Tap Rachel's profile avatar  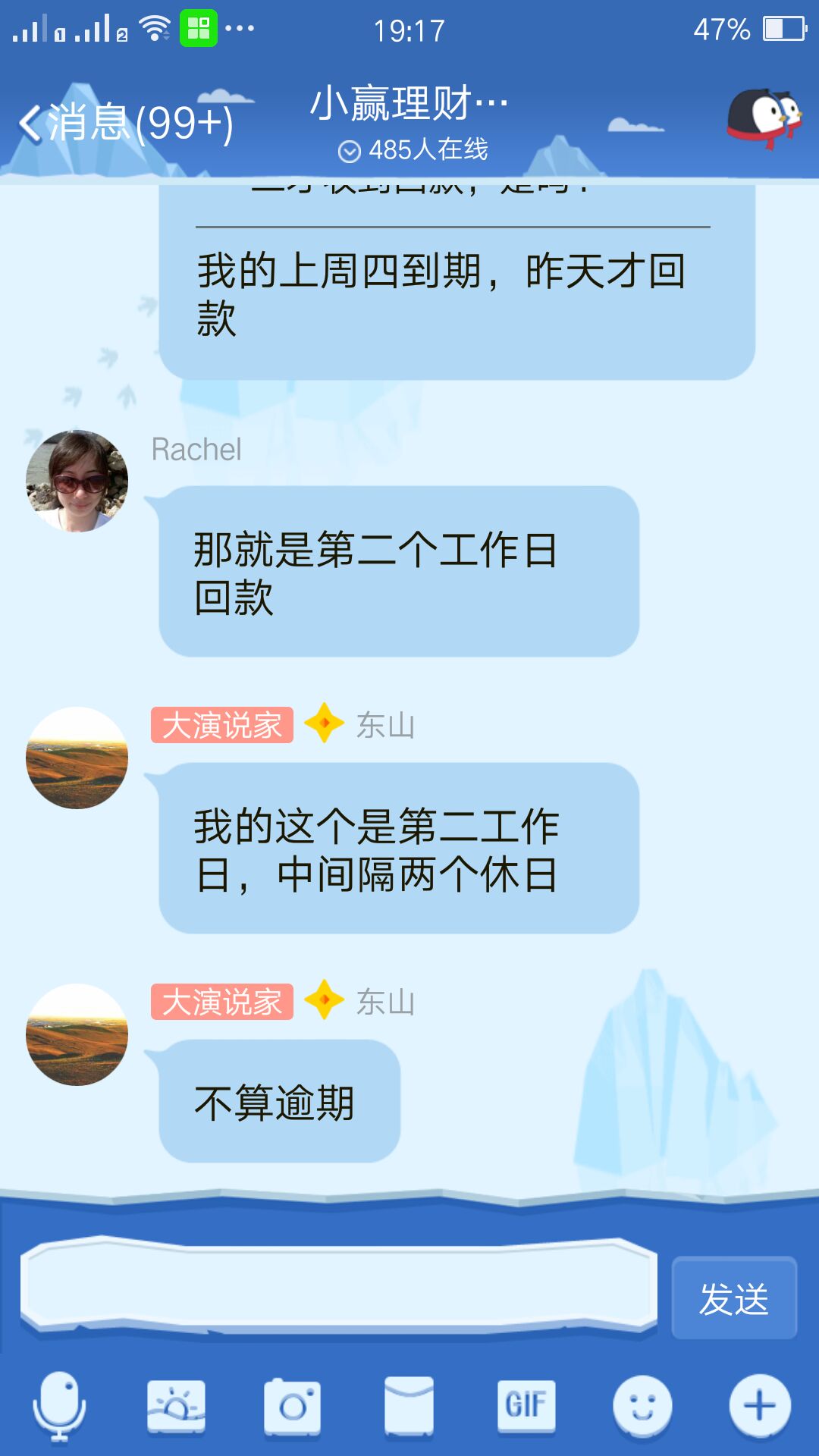(77, 481)
